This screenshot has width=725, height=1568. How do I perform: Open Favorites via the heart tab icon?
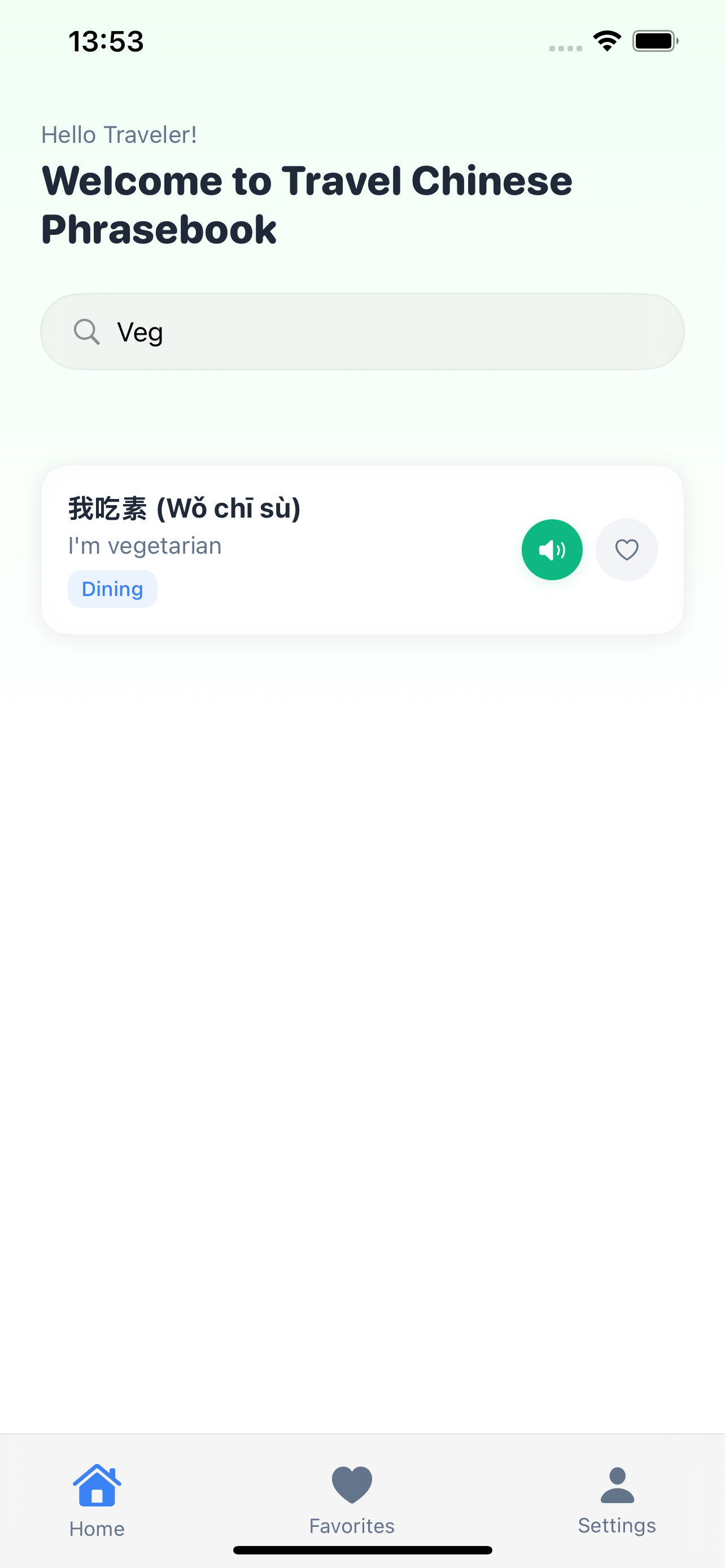click(351, 1485)
